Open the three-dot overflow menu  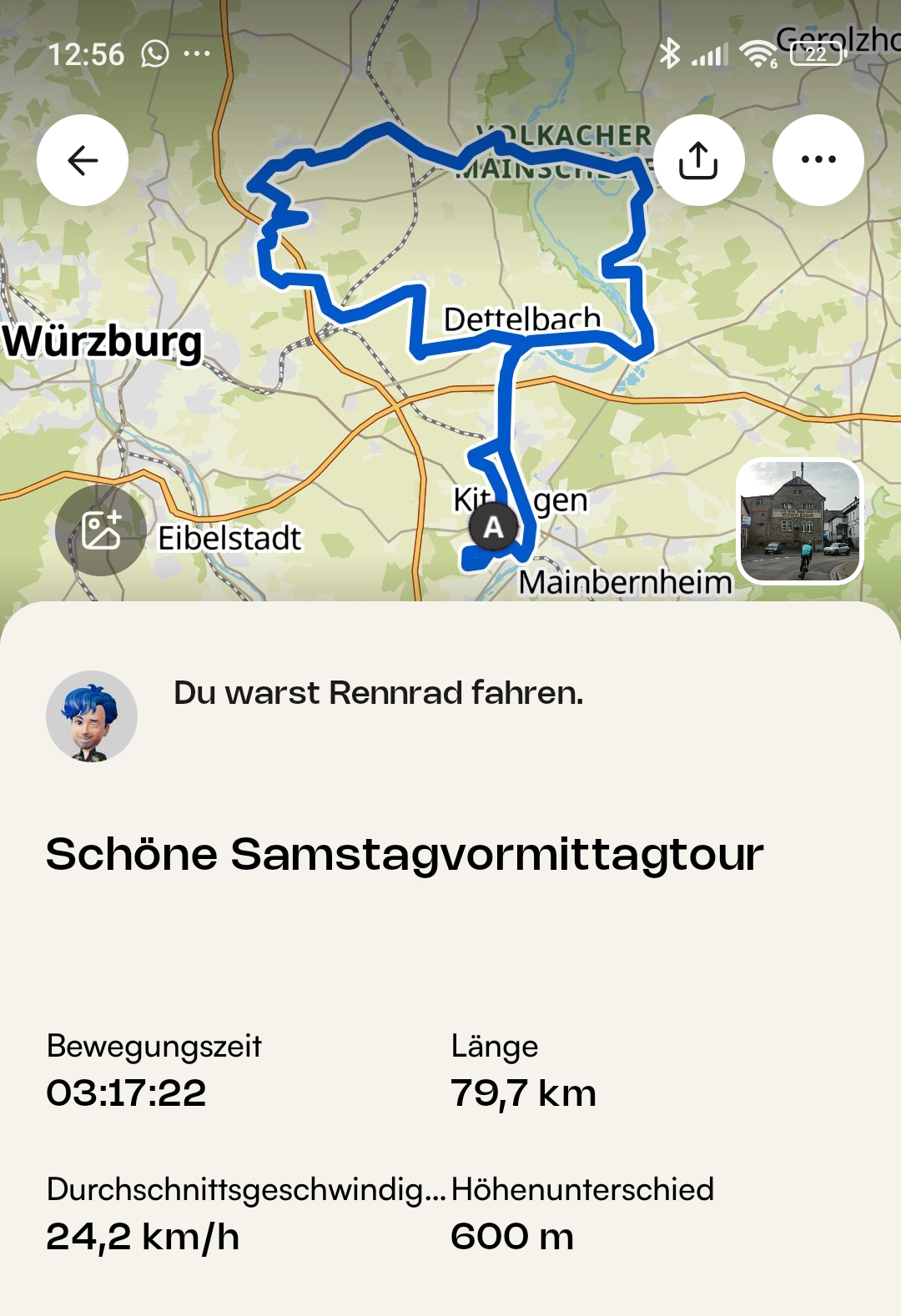pyautogui.click(x=818, y=160)
